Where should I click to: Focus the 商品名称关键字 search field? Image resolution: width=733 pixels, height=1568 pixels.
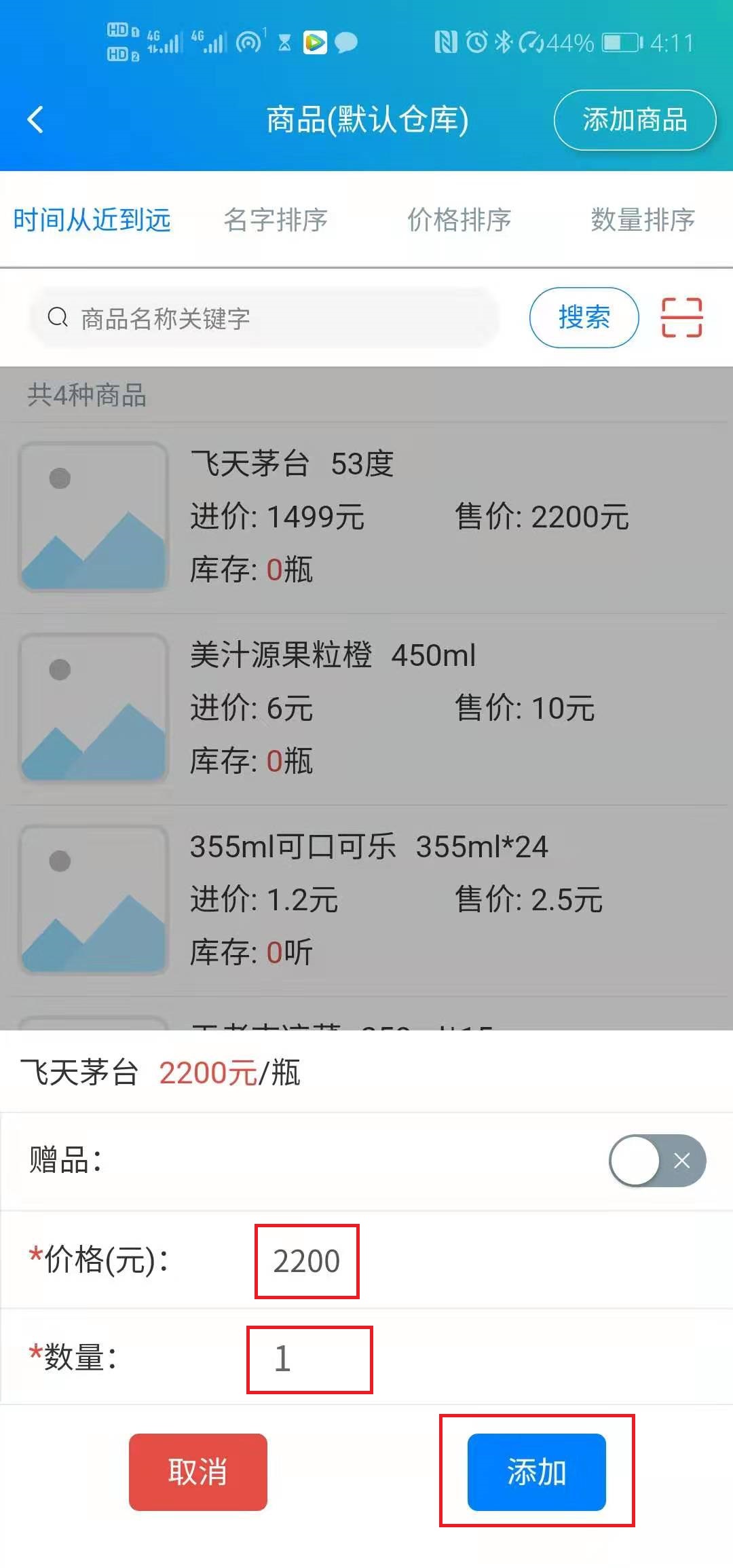point(265,318)
